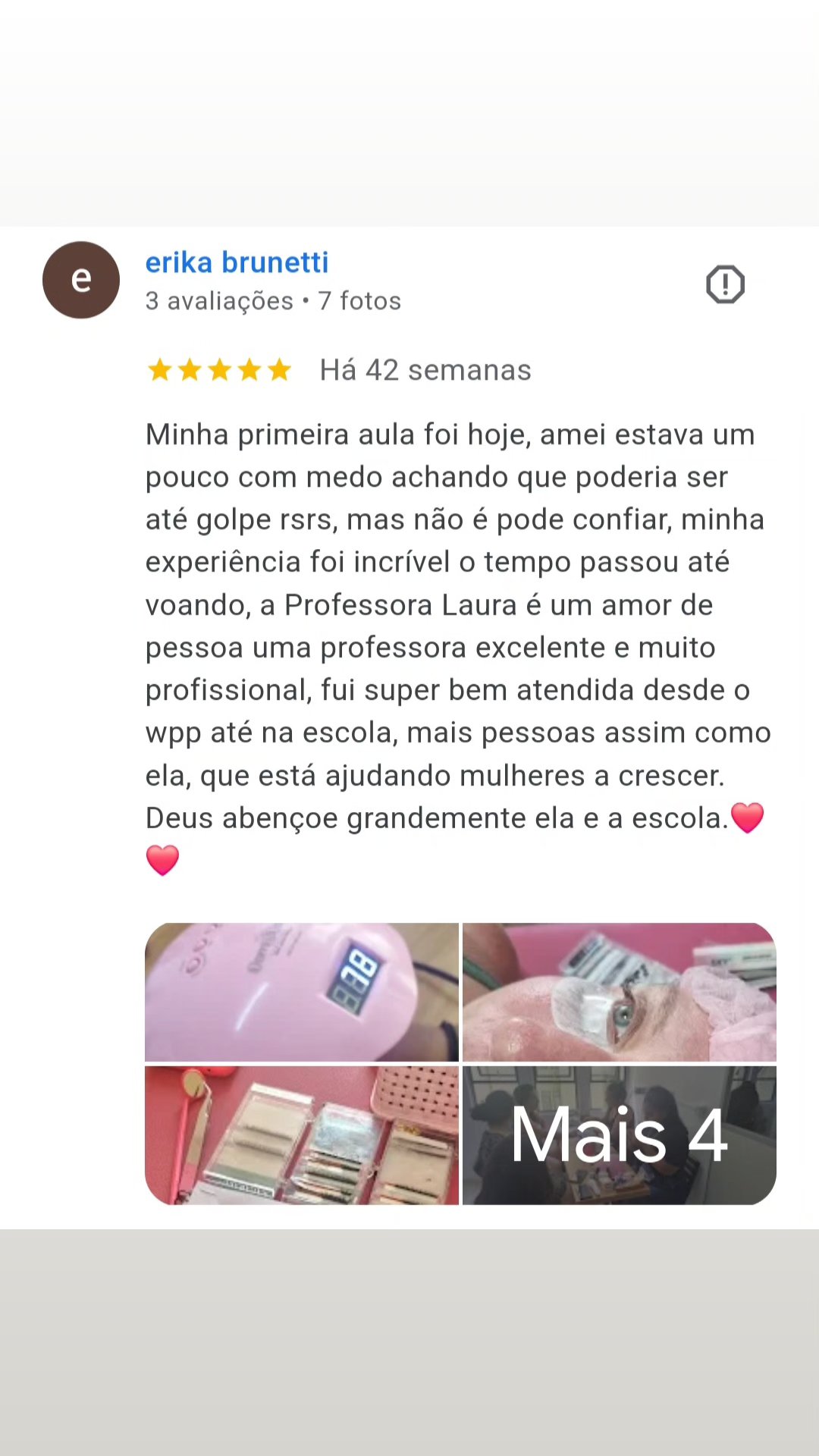The image size is (819, 1456).
Task: View the lash trays kit photo
Action: coord(302,1135)
